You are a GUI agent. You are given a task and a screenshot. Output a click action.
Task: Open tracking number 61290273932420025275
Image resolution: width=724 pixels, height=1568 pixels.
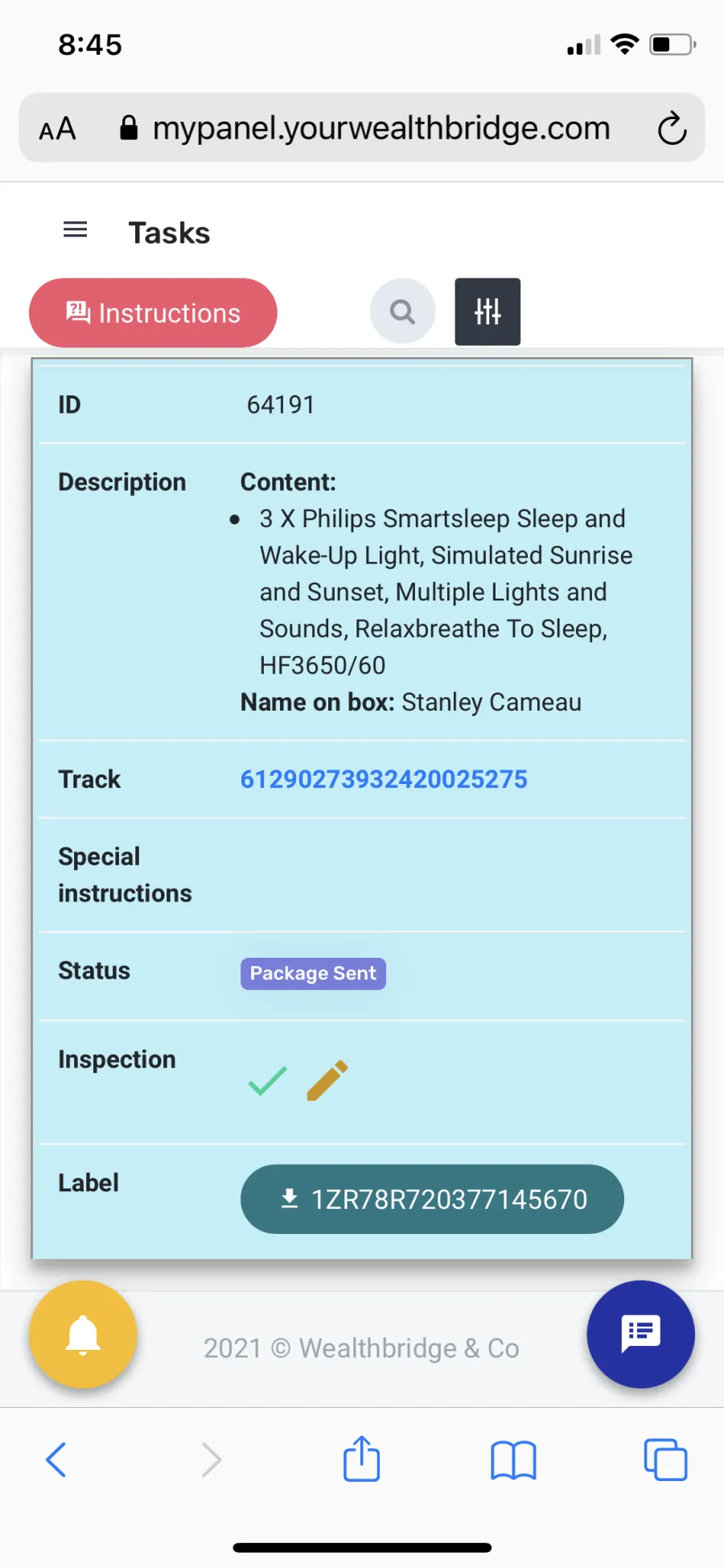coord(384,779)
